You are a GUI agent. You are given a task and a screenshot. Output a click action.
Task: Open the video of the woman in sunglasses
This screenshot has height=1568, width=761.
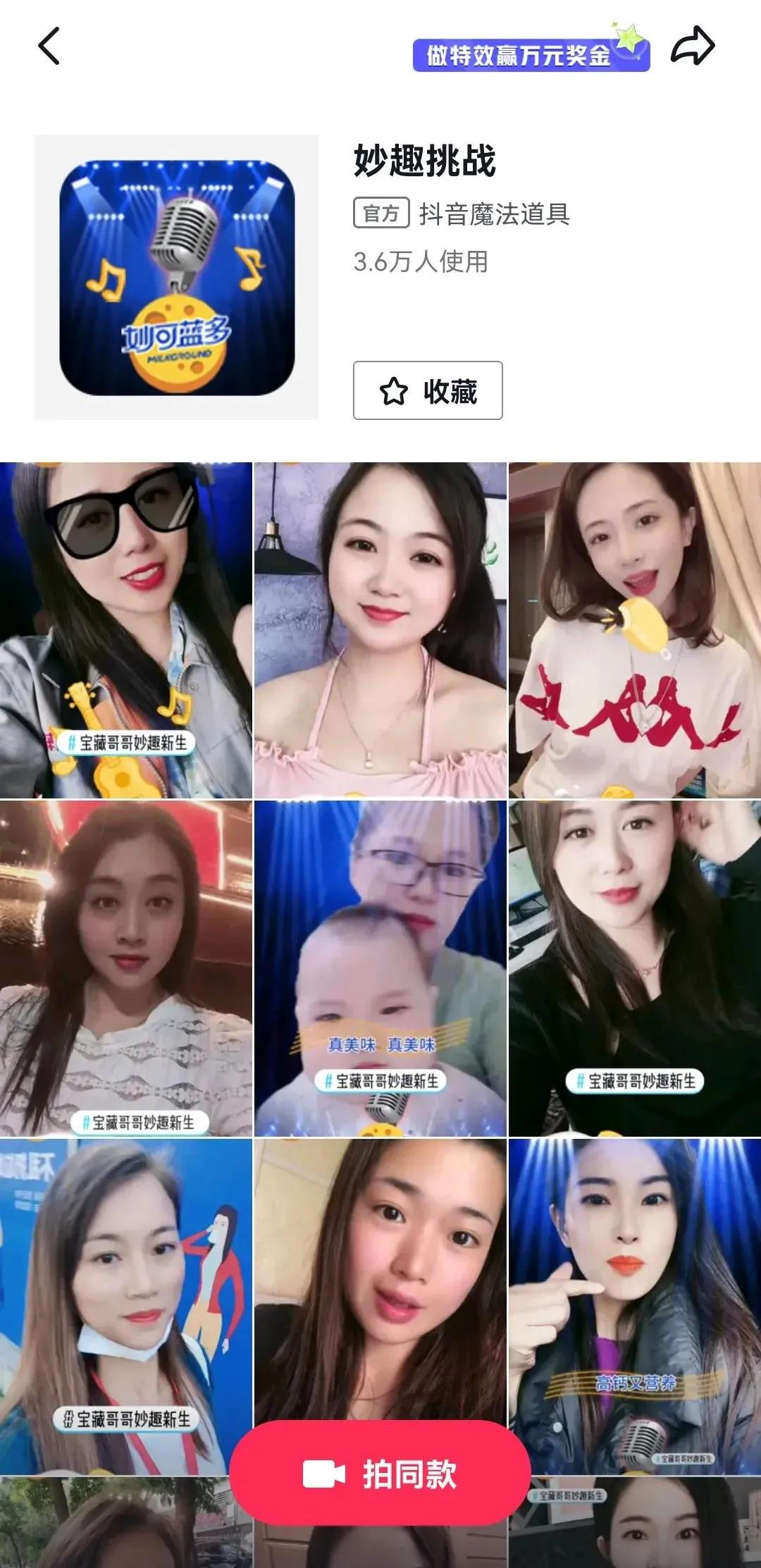(x=125, y=629)
